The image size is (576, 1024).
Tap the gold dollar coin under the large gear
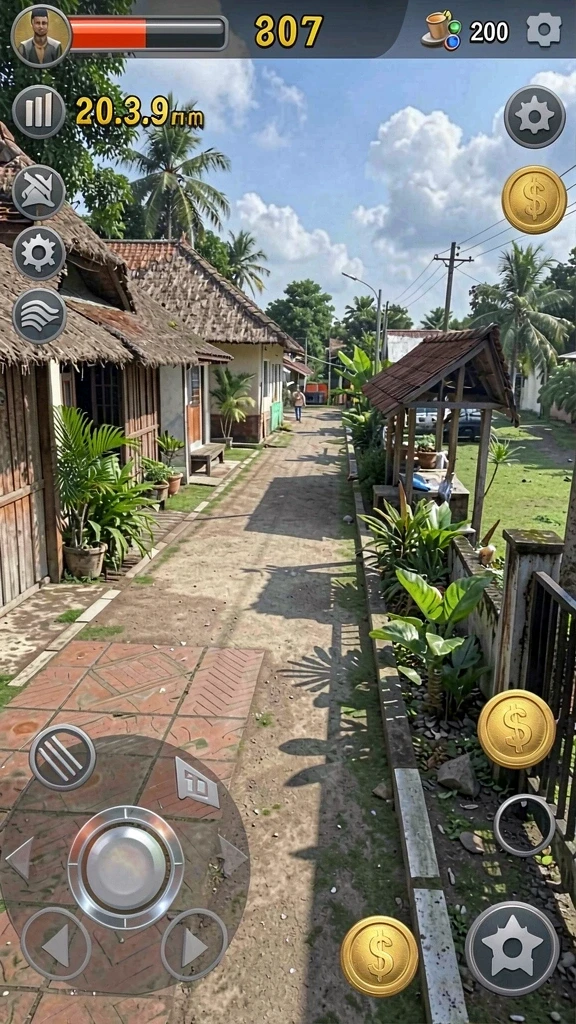(x=534, y=199)
